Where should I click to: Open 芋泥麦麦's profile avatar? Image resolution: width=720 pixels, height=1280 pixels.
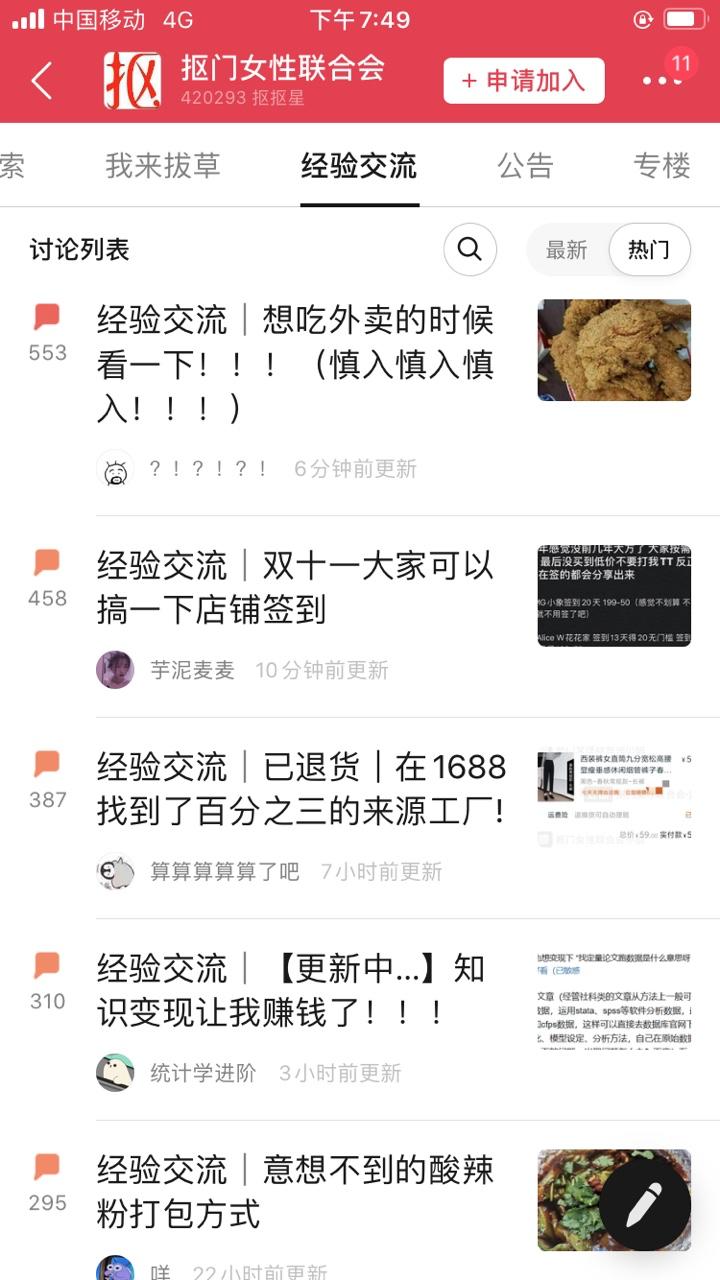click(115, 670)
